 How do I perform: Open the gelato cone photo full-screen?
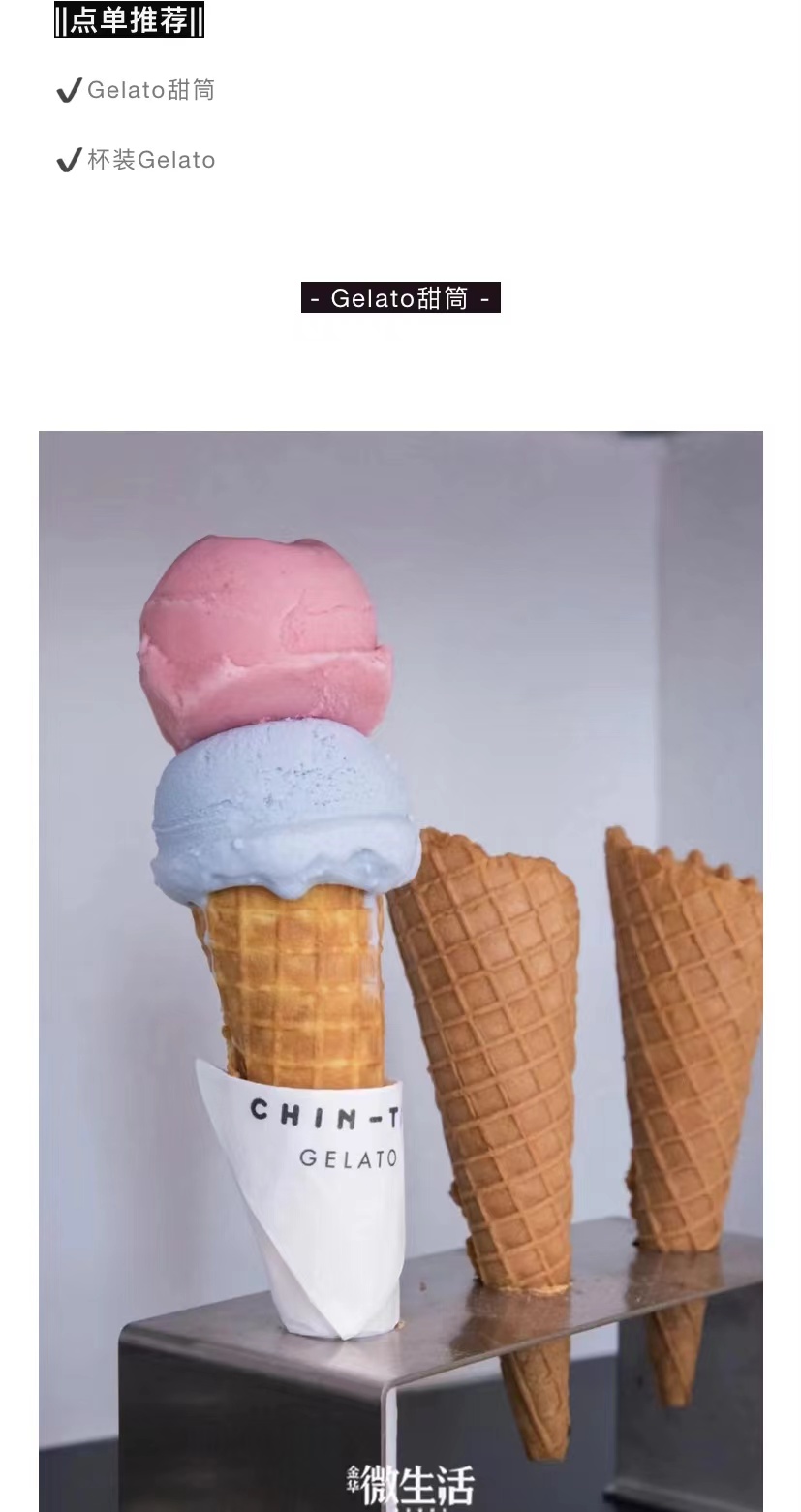click(400, 969)
